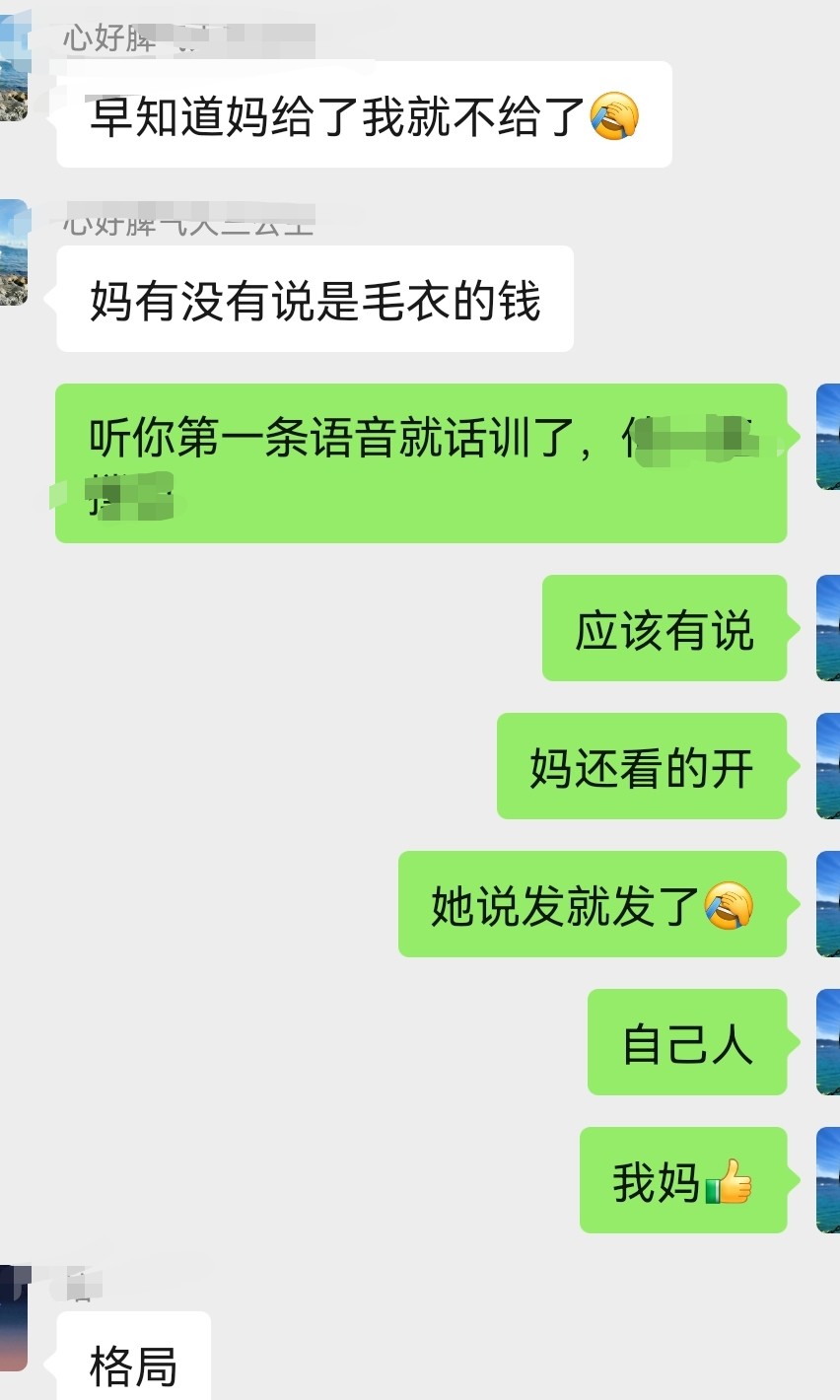Open own avatar next to "自己人"
Viewport: 840px width, 1400px height.
pyautogui.click(x=827, y=1042)
